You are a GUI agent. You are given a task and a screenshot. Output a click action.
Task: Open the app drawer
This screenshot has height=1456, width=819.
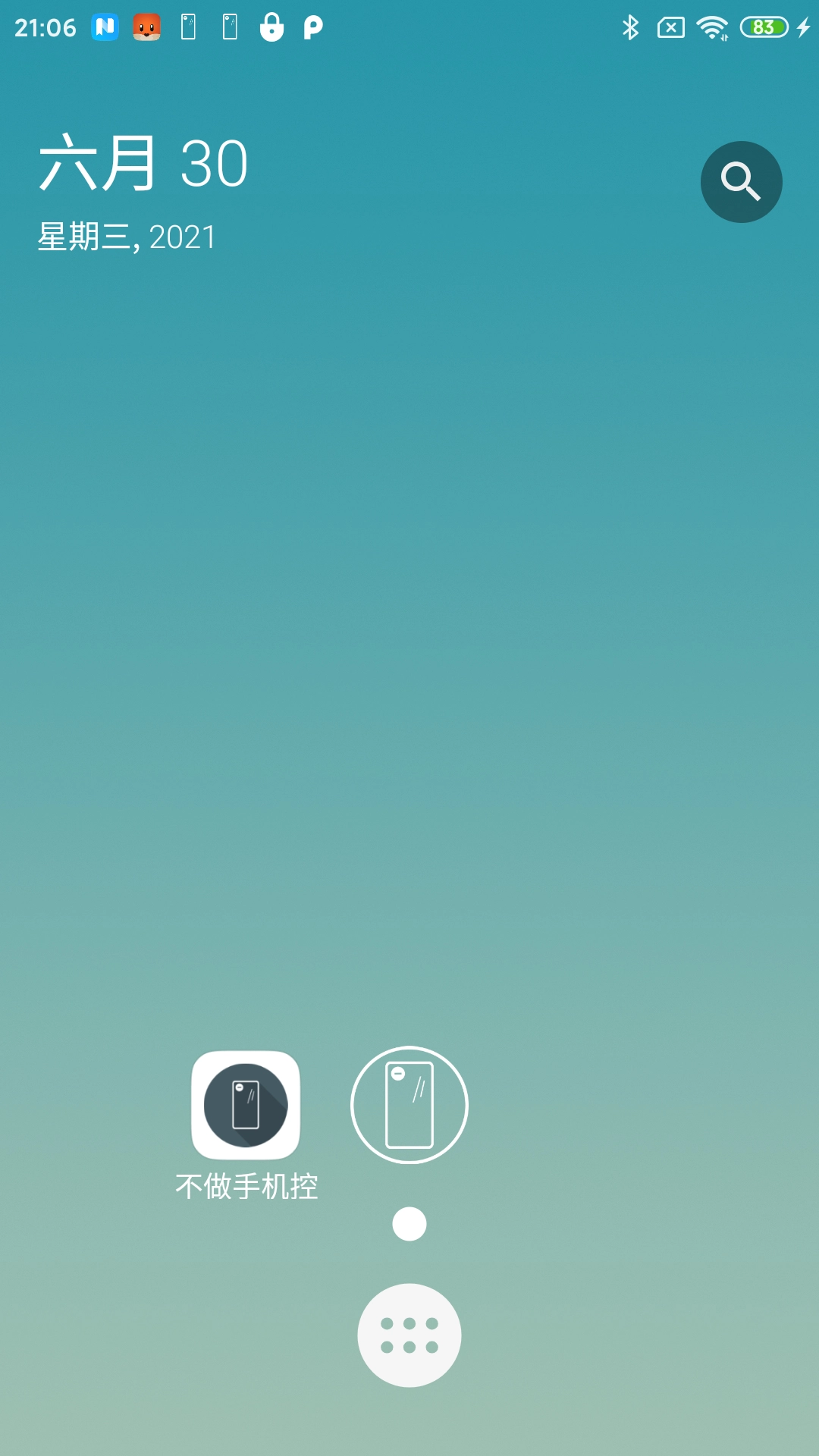[x=409, y=1335]
